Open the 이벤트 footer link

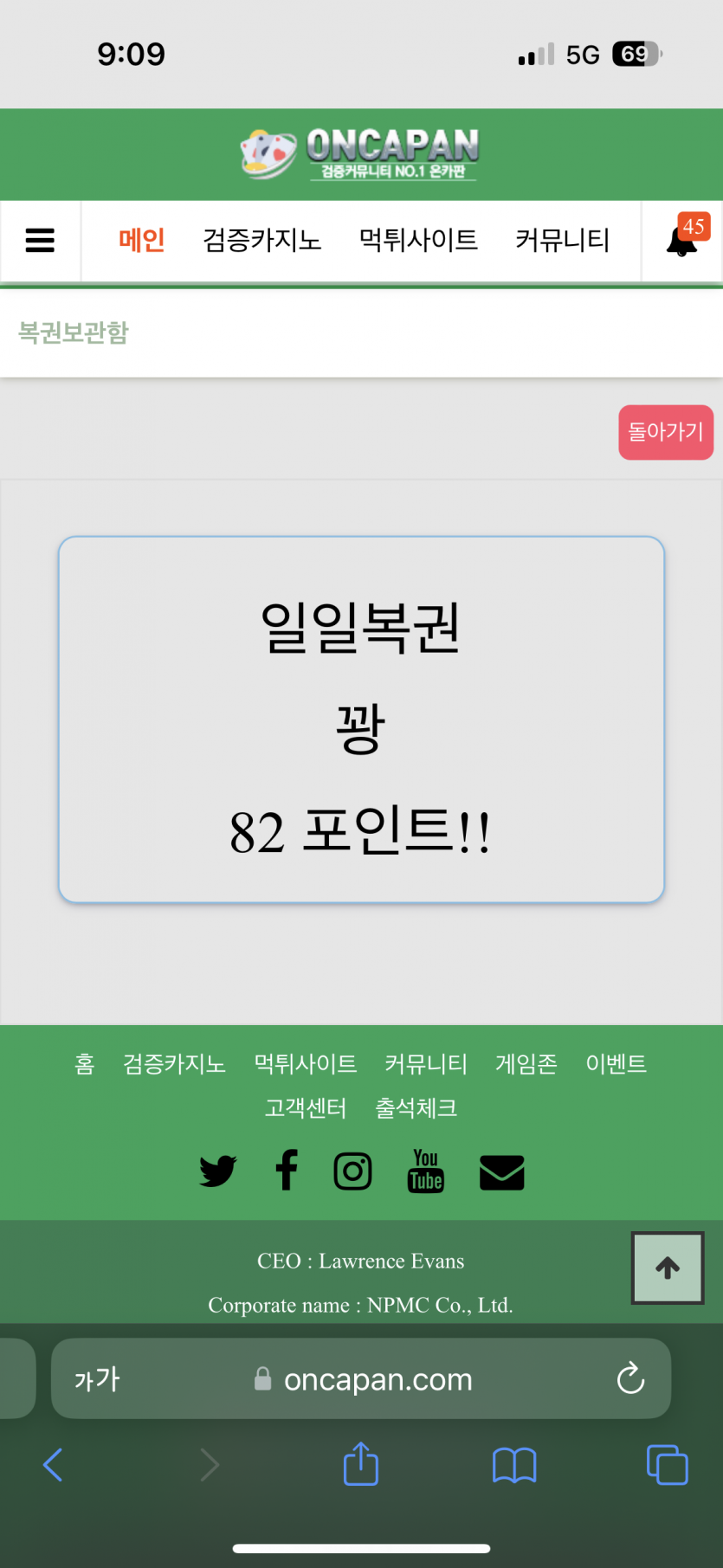coord(616,1063)
